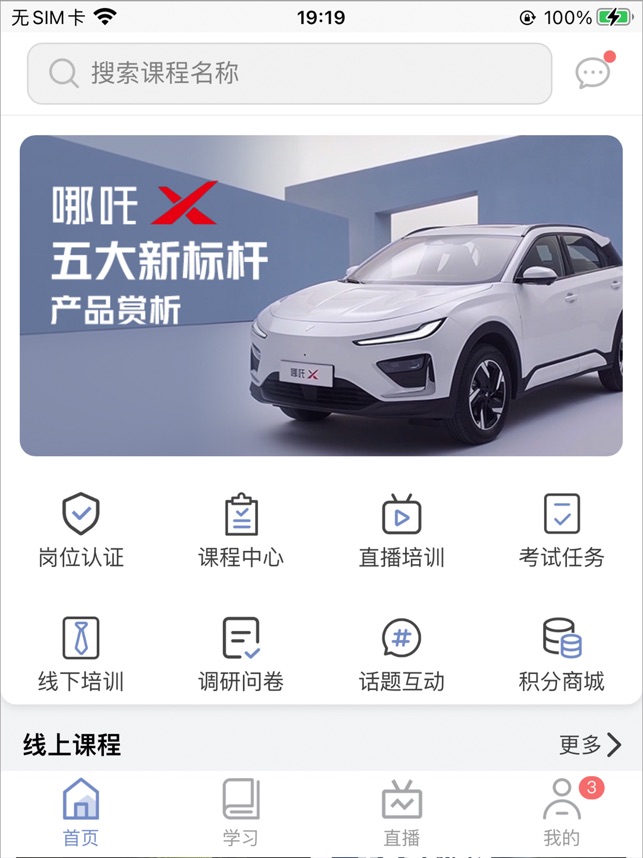Open the 哪吒X 产品赏析 banner

(321, 295)
